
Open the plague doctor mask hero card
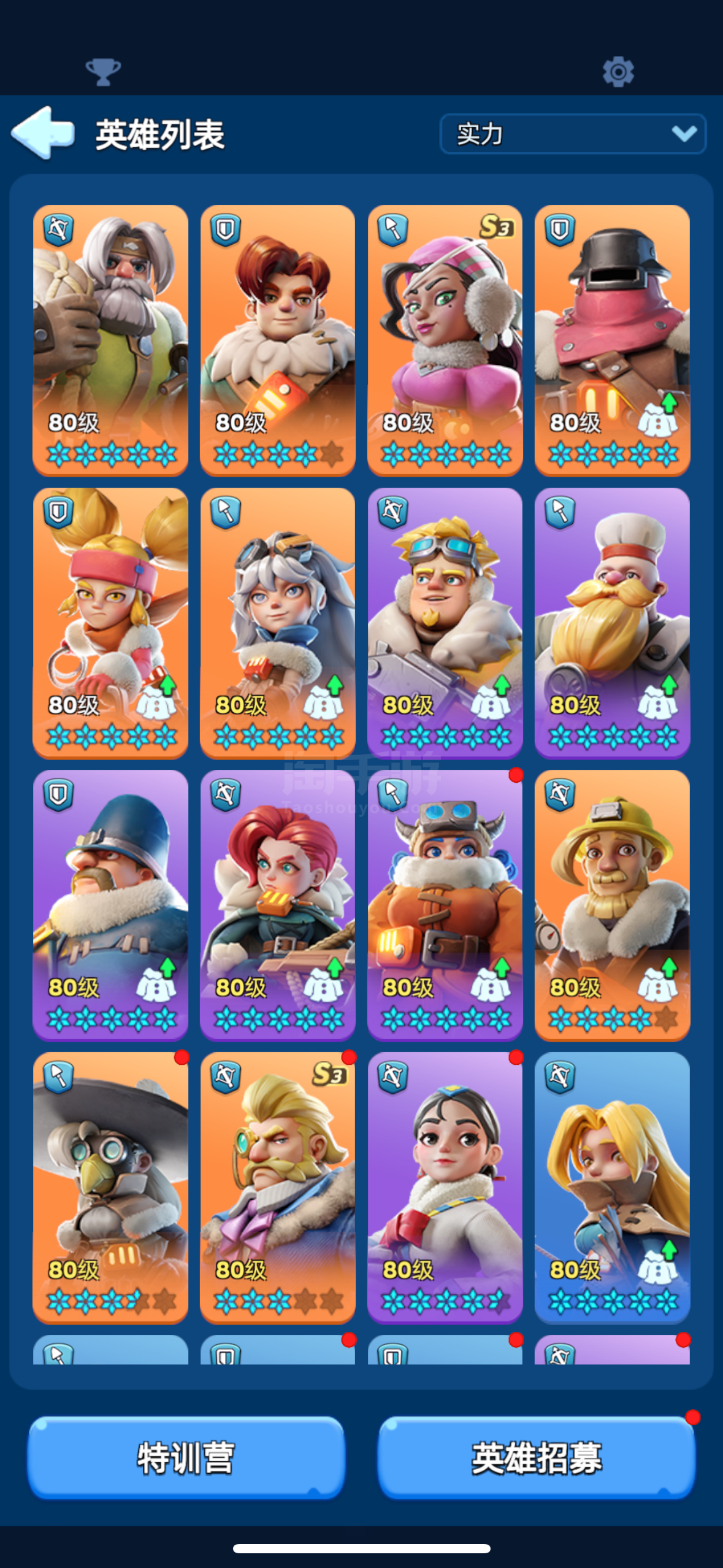click(x=110, y=1186)
